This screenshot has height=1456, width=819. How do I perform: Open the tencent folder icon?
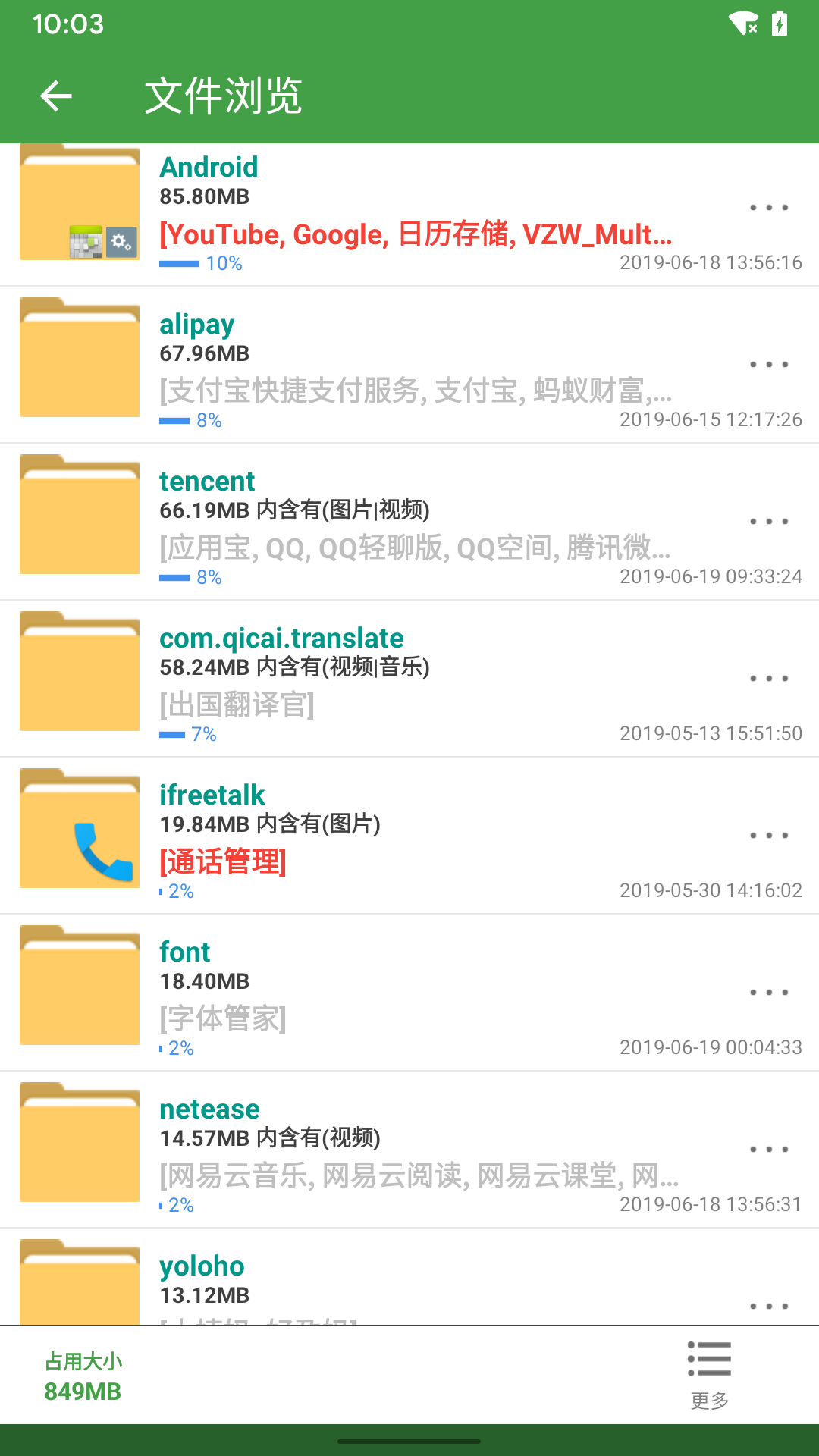tap(79, 513)
